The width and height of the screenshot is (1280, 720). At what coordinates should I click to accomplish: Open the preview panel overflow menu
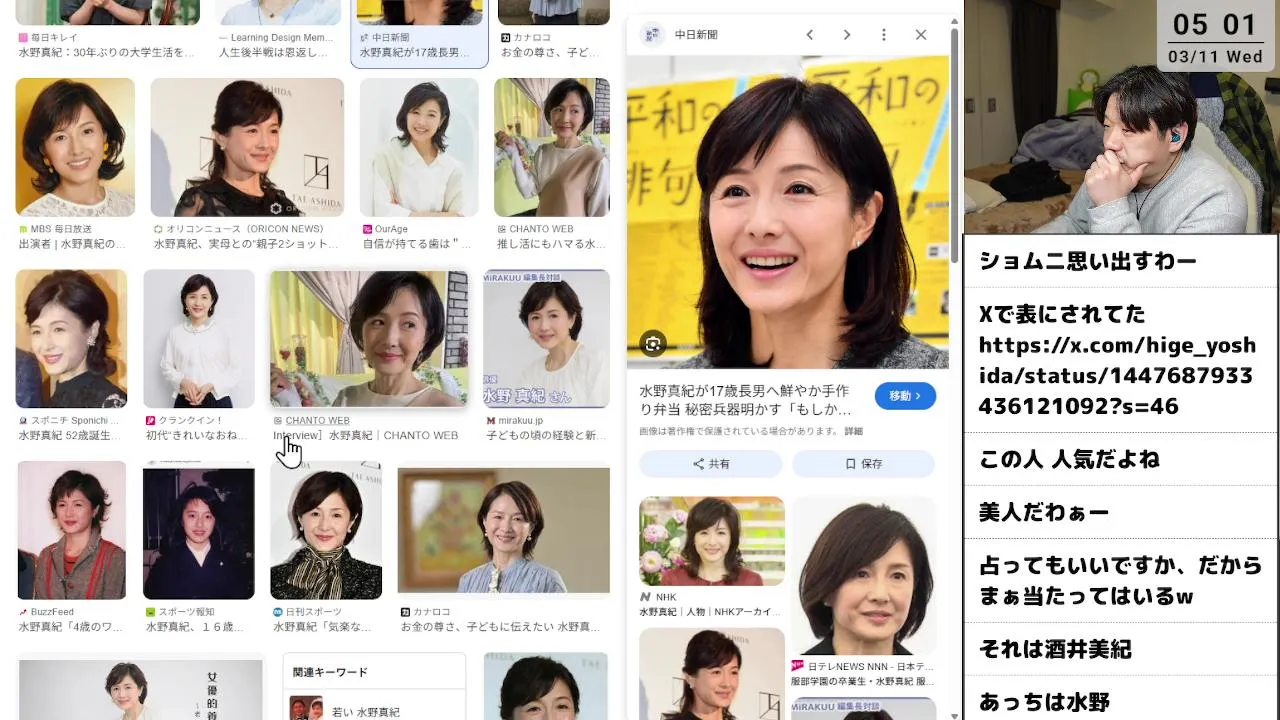(883, 35)
